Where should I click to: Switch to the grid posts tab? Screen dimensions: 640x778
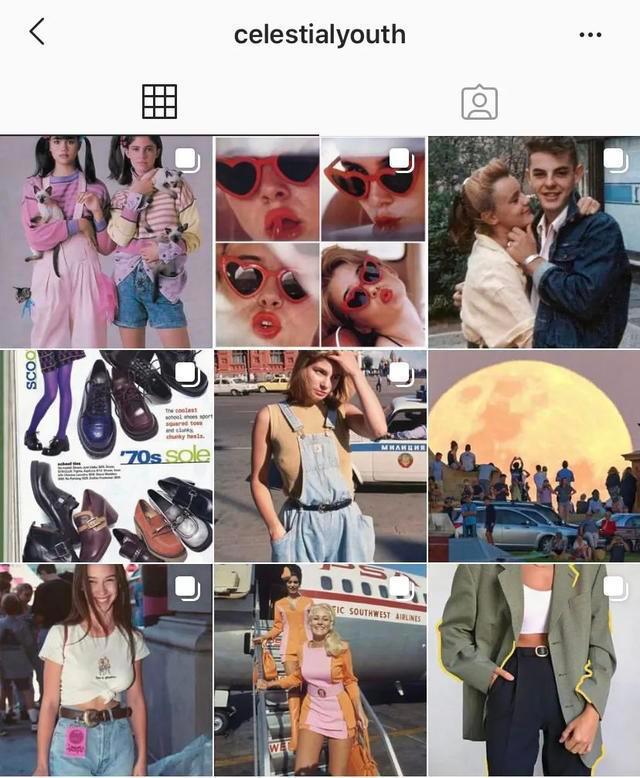[160, 101]
